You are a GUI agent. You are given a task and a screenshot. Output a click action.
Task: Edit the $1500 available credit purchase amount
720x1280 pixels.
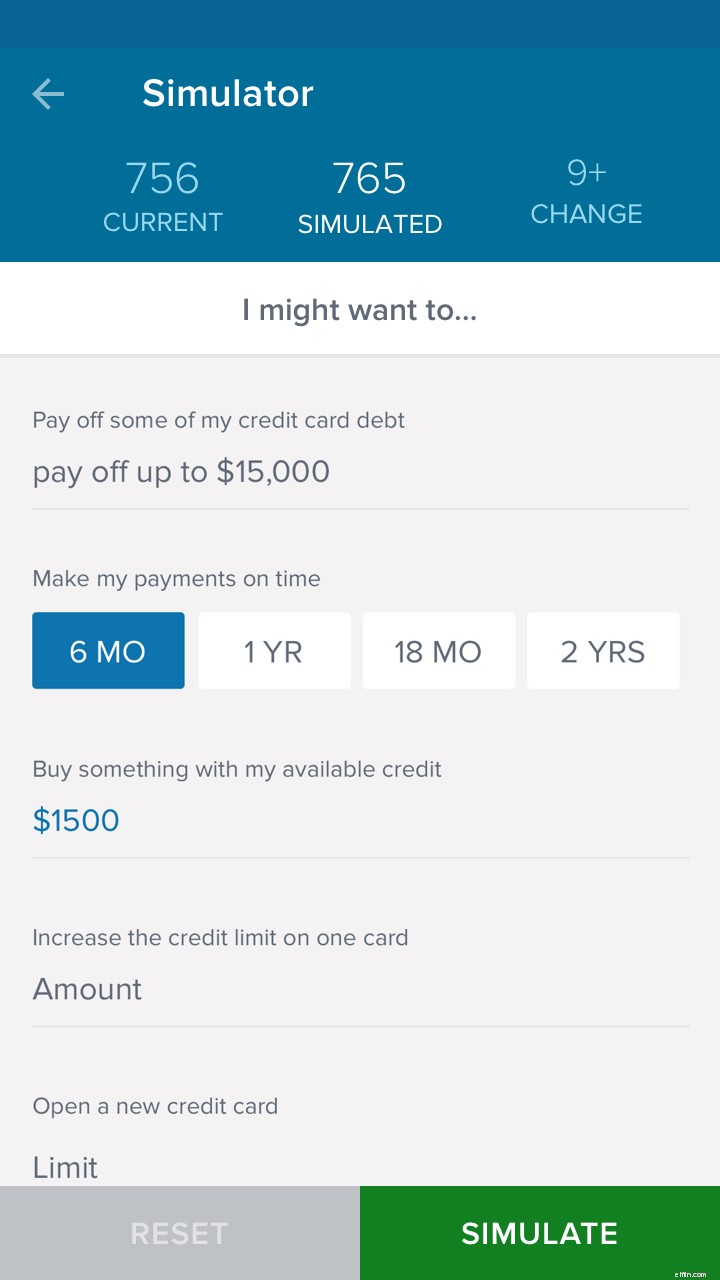[76, 819]
